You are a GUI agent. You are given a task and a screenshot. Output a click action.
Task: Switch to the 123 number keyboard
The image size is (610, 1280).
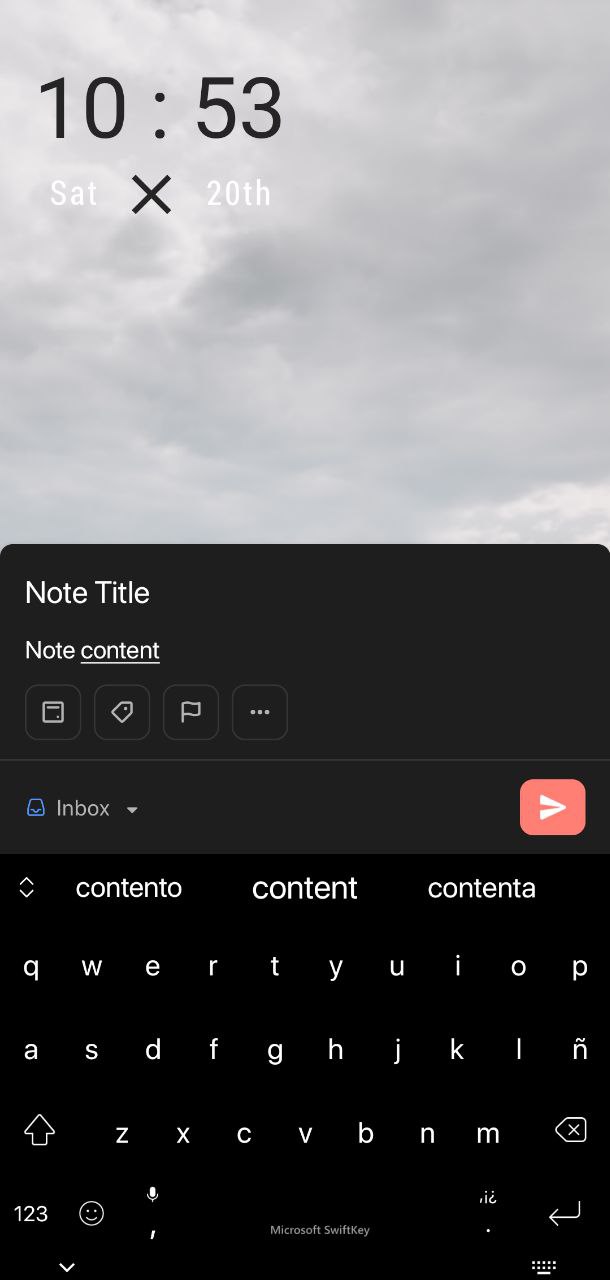point(31,1214)
